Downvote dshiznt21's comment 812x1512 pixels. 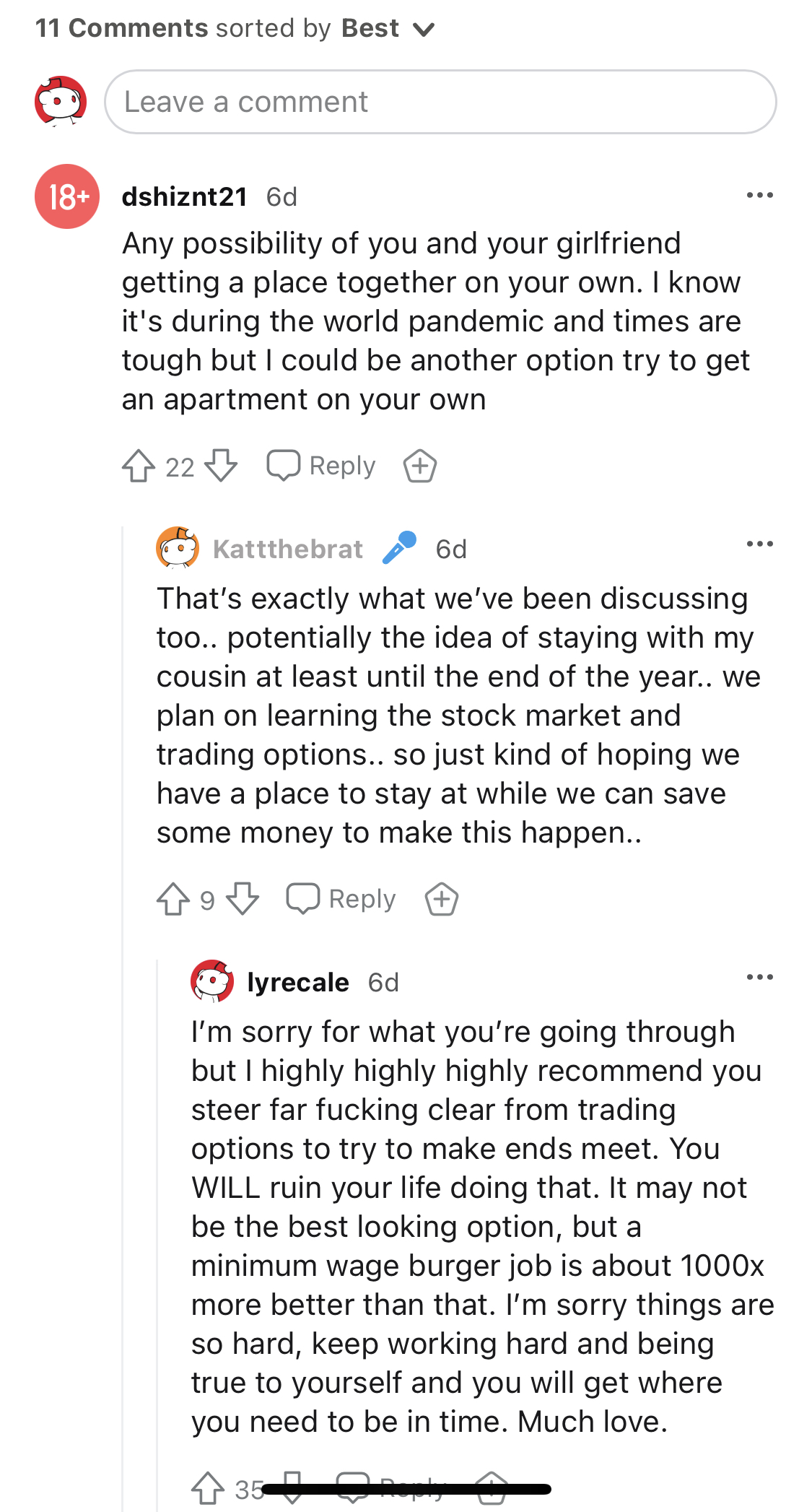pyautogui.click(x=221, y=466)
